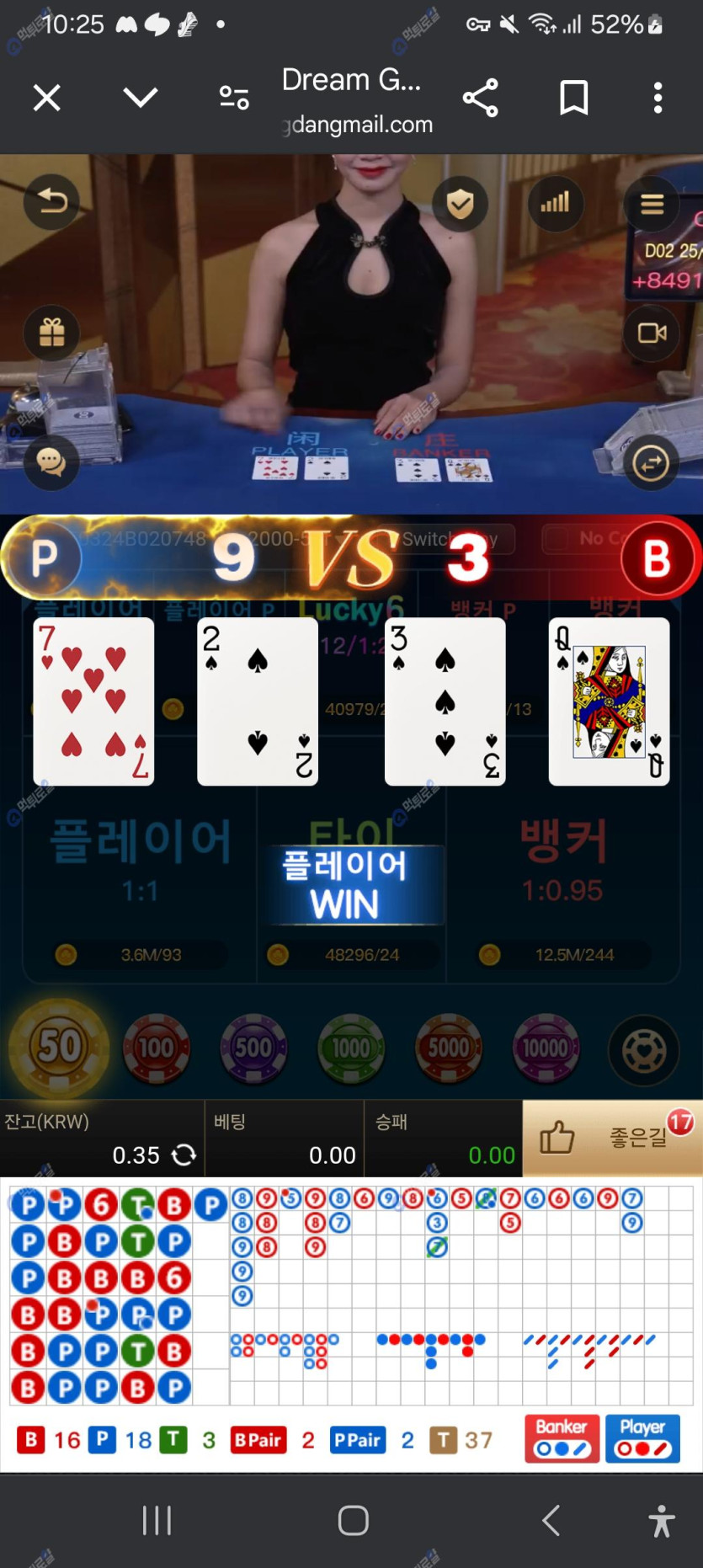This screenshot has height=1568, width=703.
Task: Select the 50 chip
Action: click(60, 1048)
